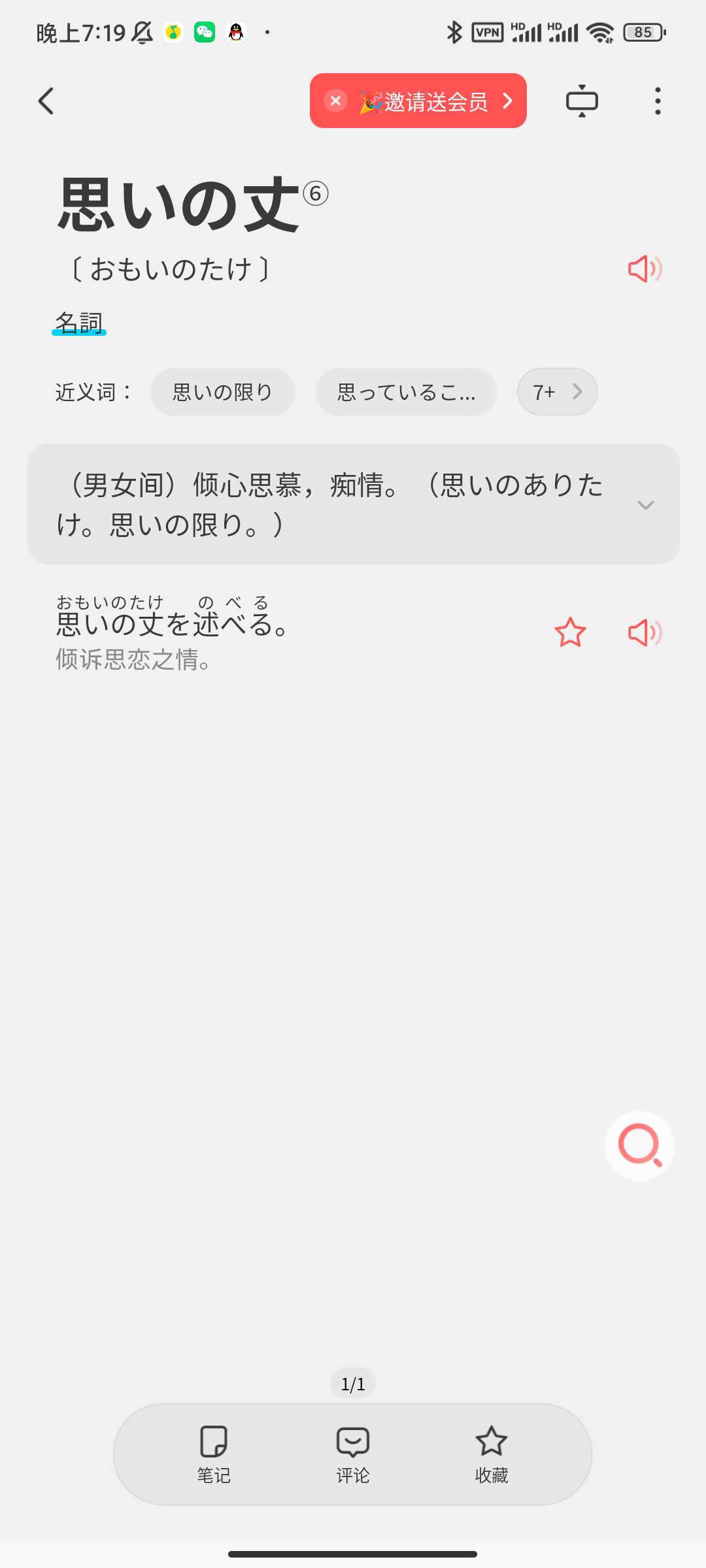Open the 邀请送会员 invitation banner

pos(436,101)
